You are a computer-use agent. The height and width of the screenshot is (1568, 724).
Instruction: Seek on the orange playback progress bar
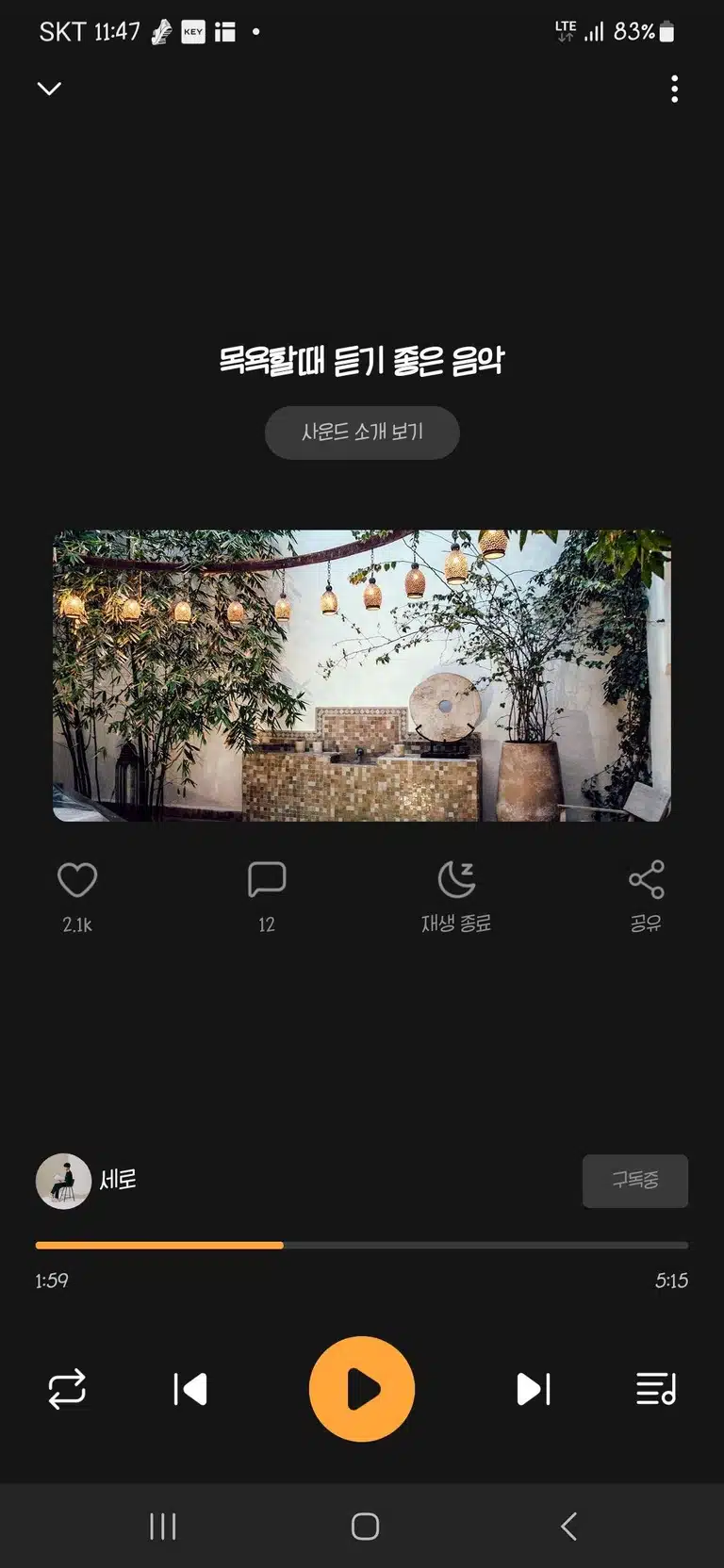(x=362, y=1245)
